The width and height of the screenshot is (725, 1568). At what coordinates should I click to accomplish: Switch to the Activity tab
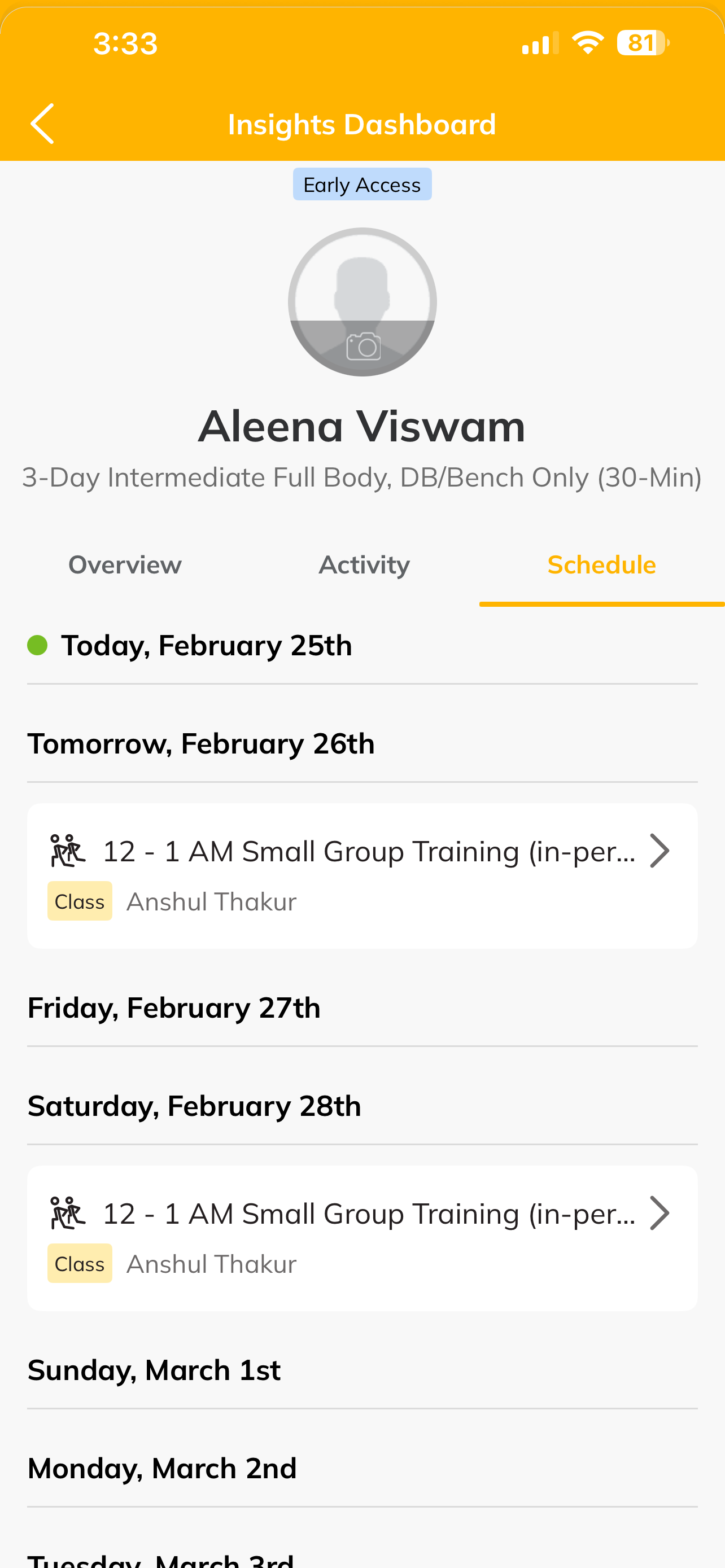[364, 565]
